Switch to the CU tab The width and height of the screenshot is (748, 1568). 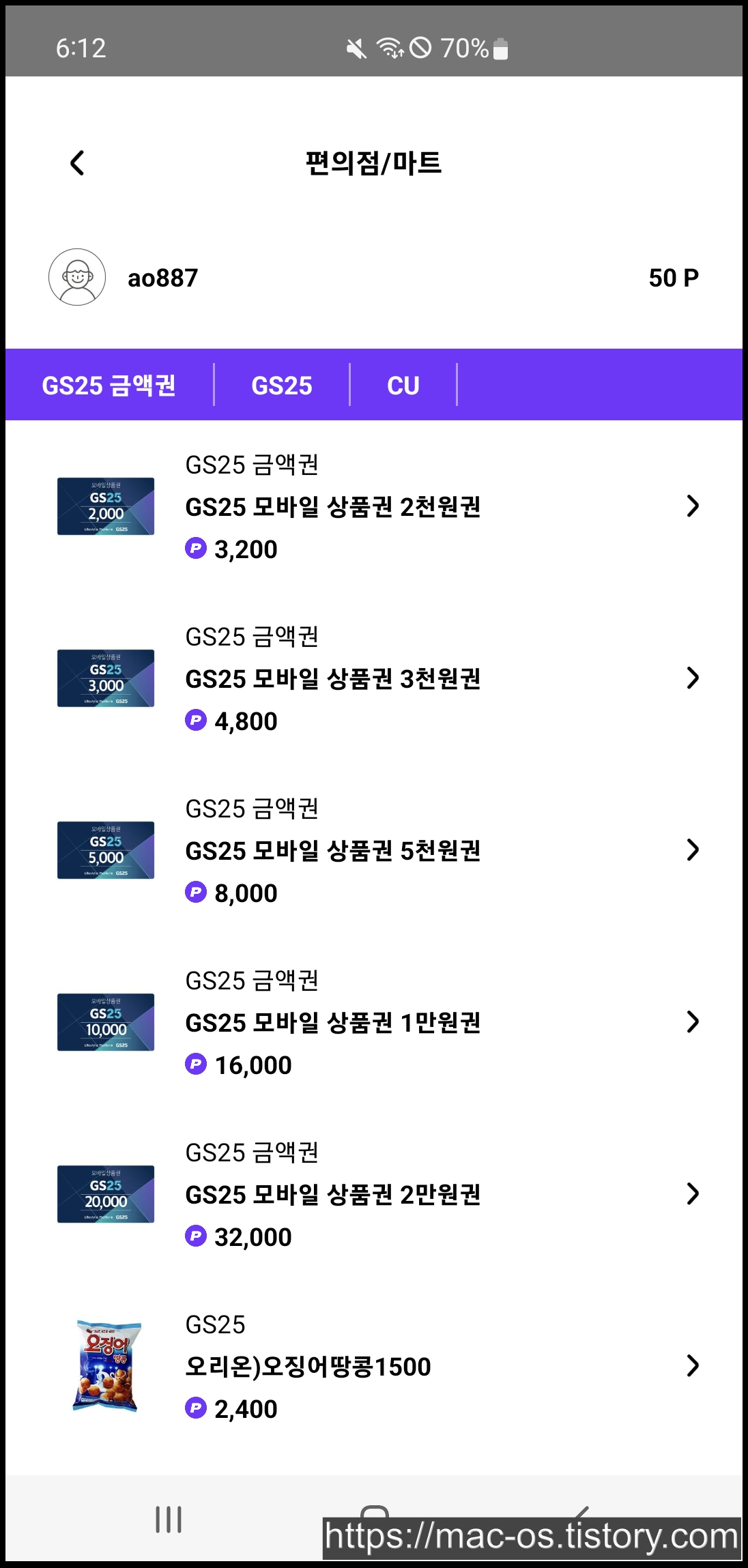[x=403, y=386]
